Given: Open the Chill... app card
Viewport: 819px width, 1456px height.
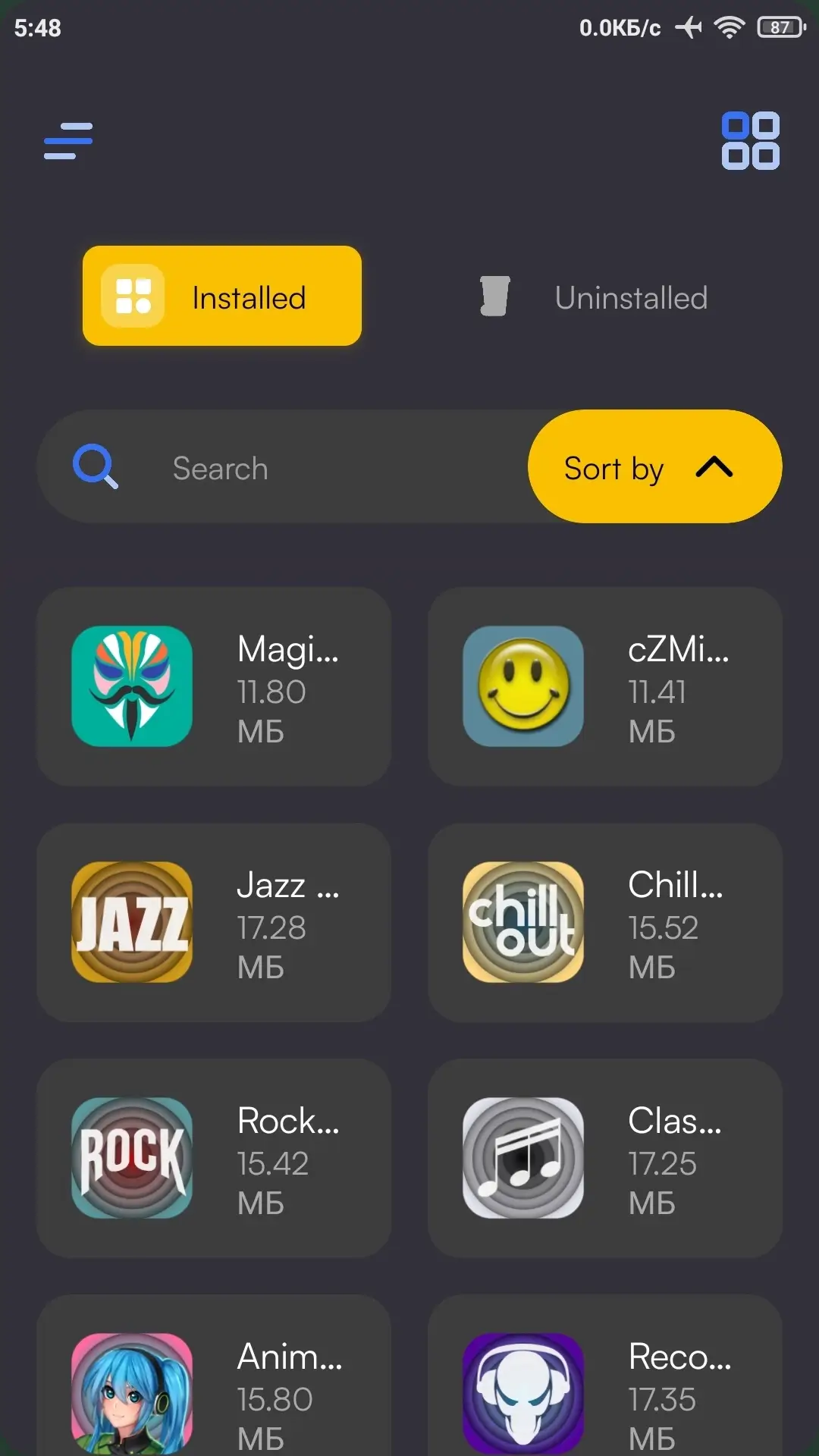Looking at the screenshot, I should pos(605,923).
